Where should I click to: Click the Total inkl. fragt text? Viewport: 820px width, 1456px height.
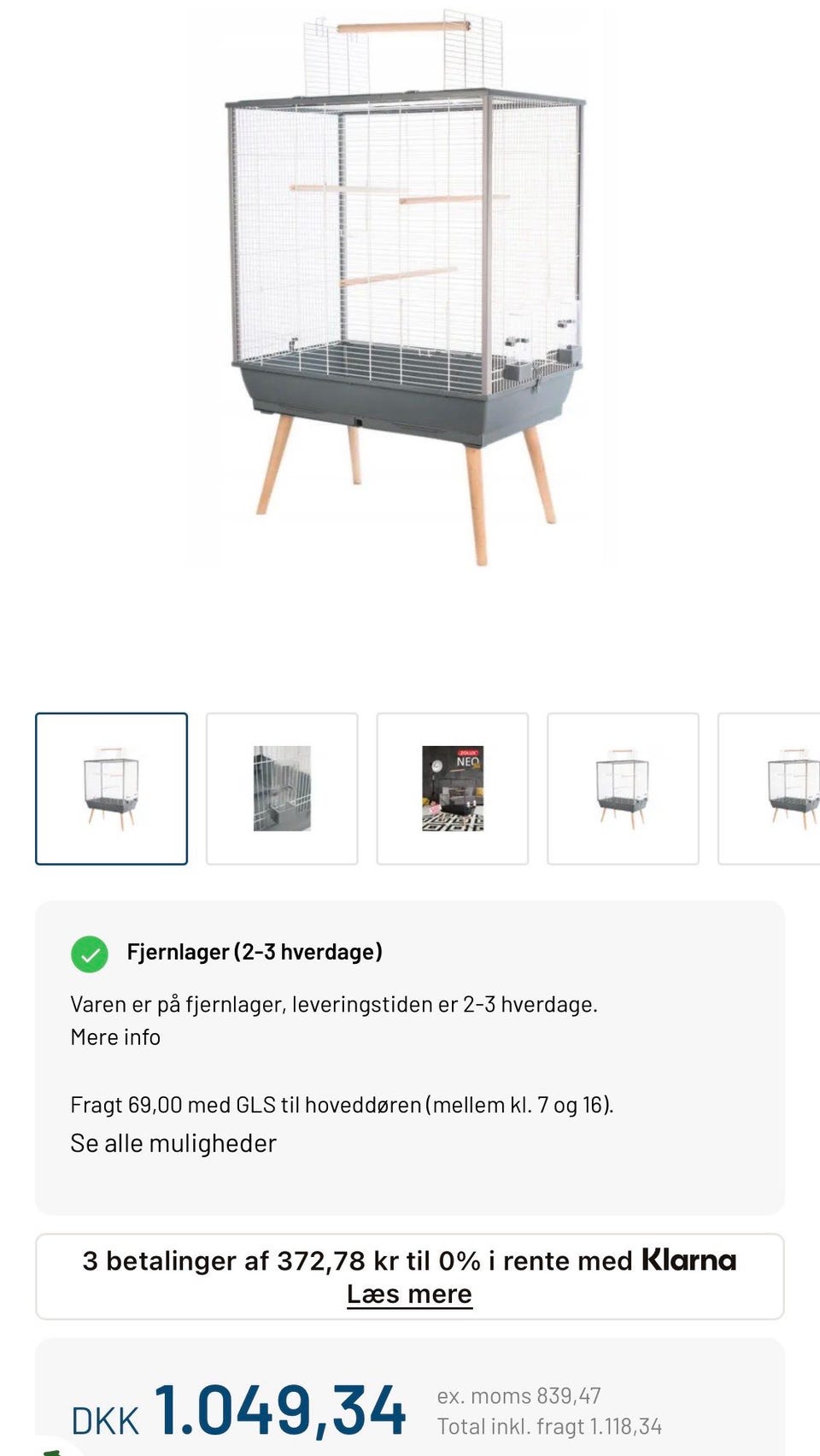pos(550,1426)
